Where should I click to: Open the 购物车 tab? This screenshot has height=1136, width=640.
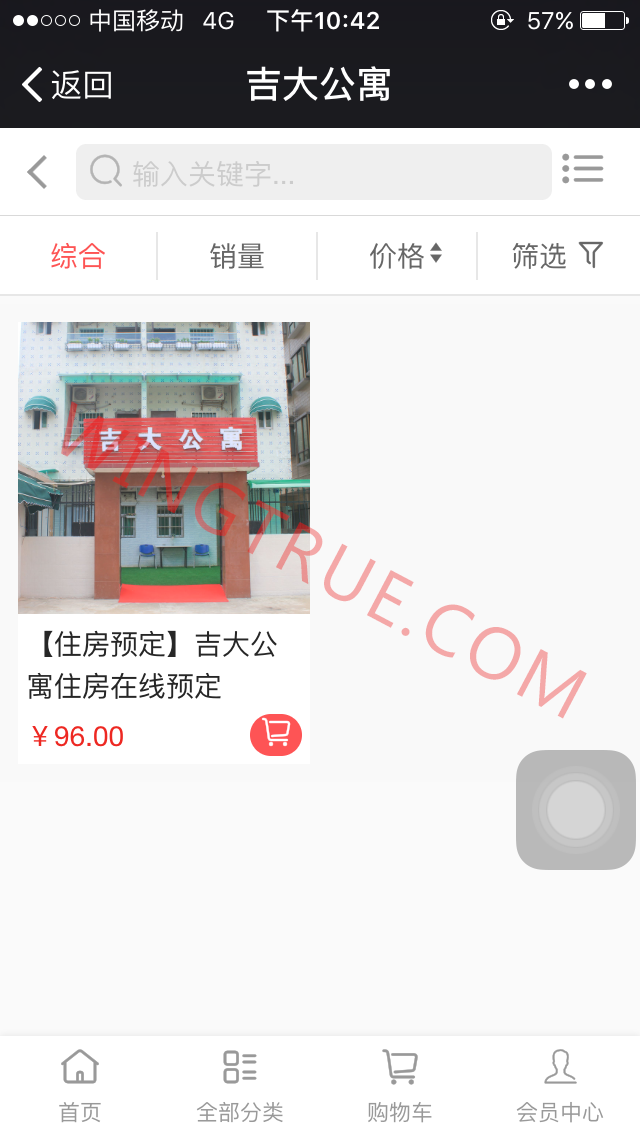[400, 1085]
